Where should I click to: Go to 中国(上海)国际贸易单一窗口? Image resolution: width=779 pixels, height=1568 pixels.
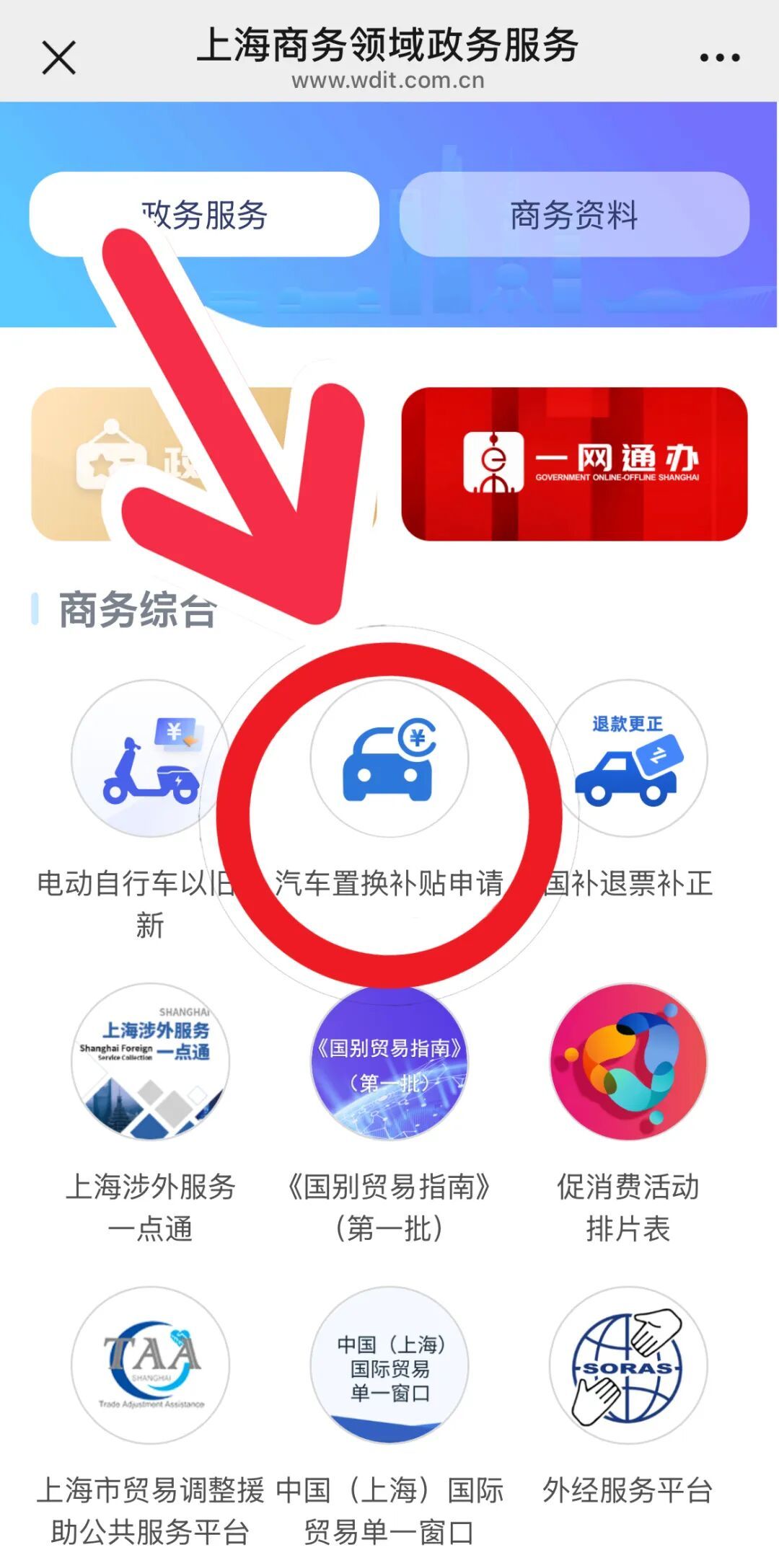coord(389,1365)
